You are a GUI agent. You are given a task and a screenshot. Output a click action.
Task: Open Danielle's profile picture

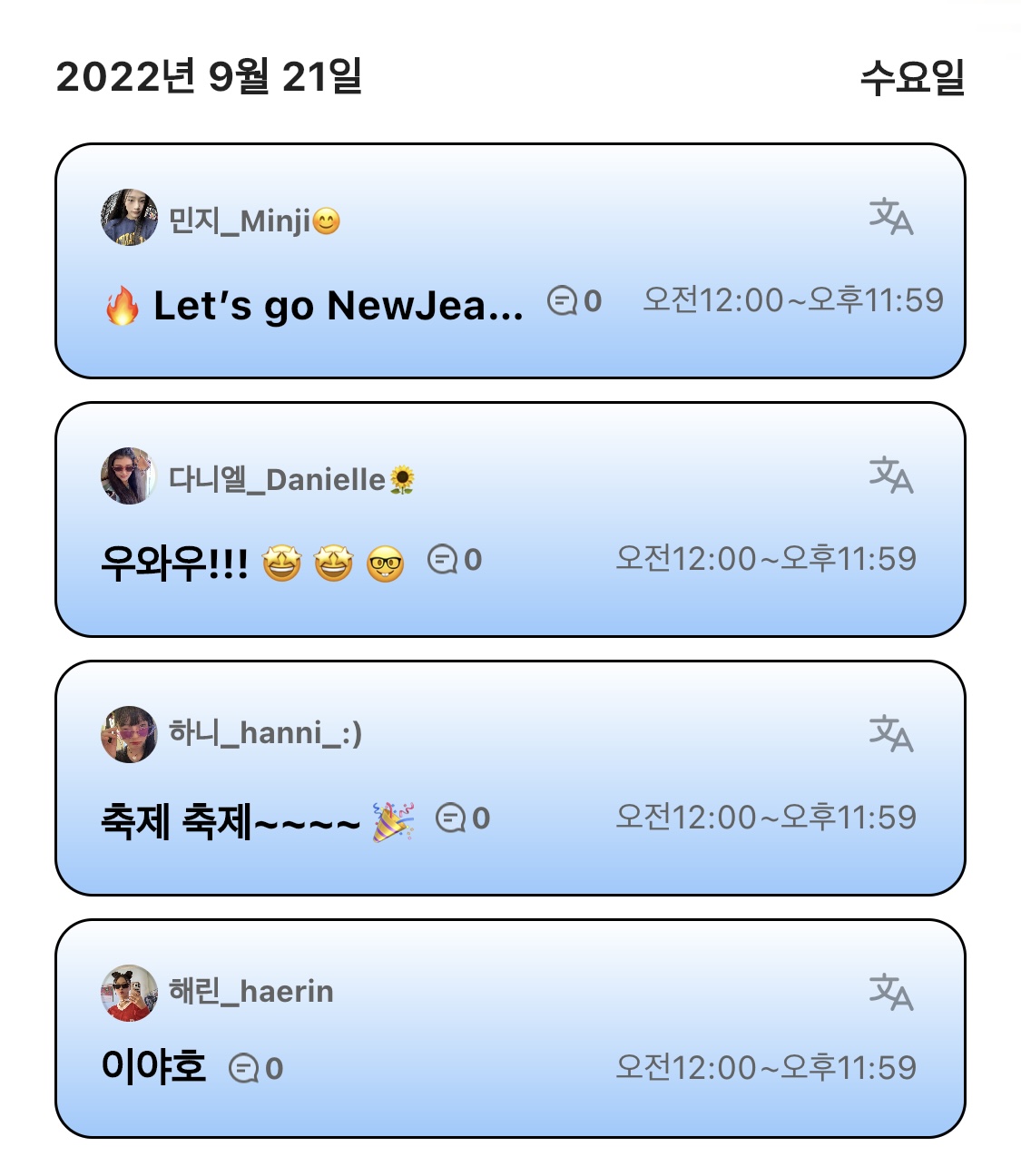pos(129,475)
